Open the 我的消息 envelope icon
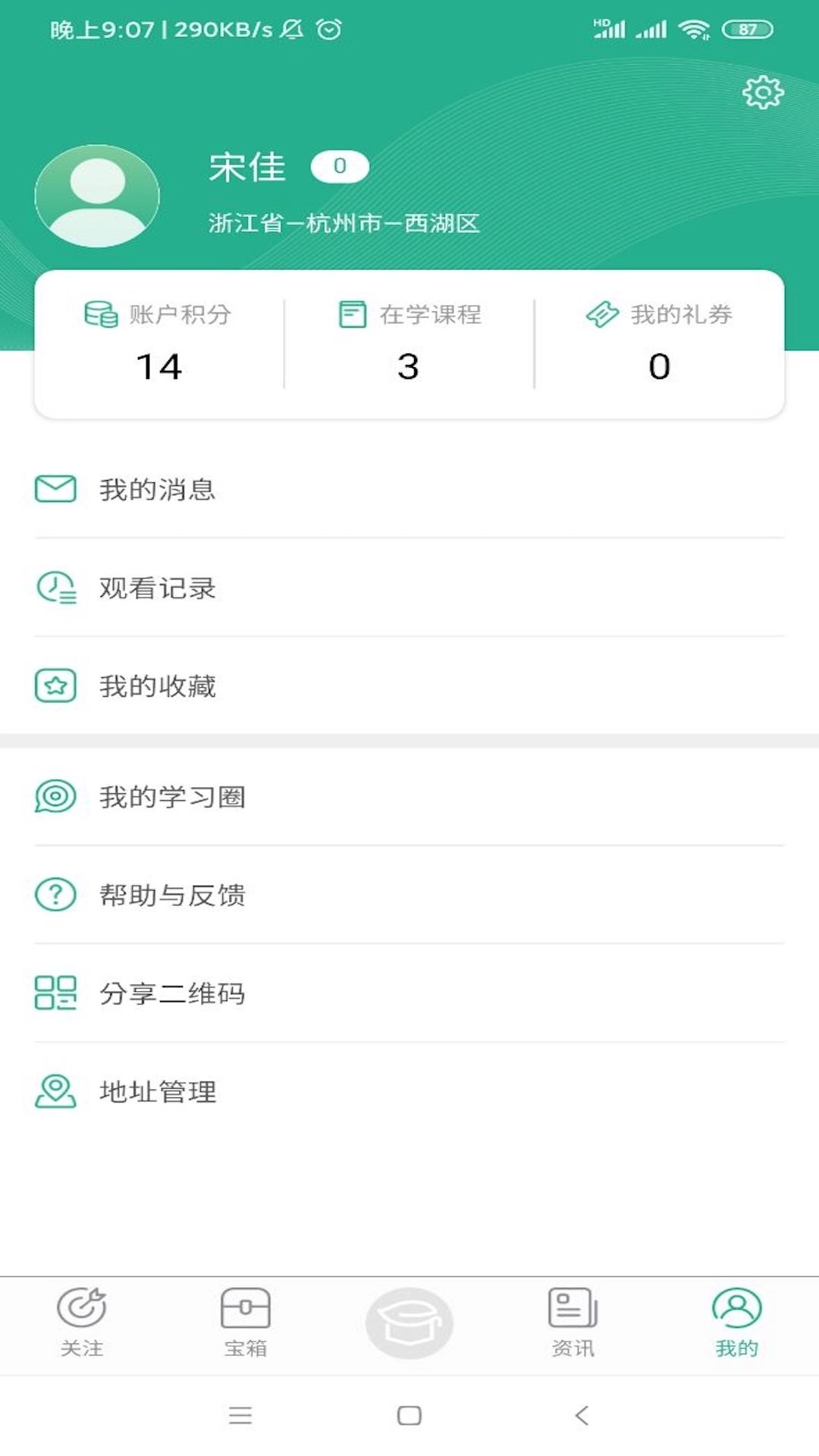819x1456 pixels. click(x=55, y=490)
